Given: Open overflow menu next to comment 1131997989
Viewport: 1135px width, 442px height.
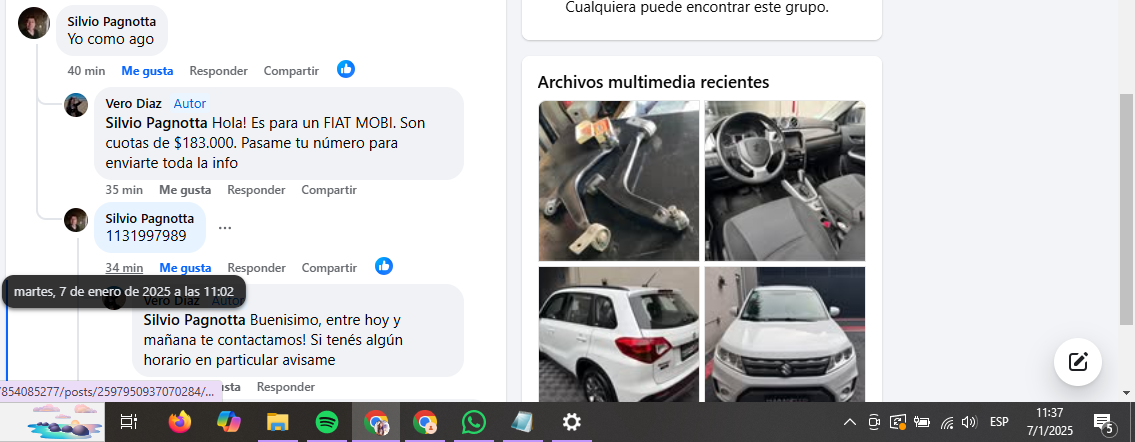Looking at the screenshot, I should point(225,228).
